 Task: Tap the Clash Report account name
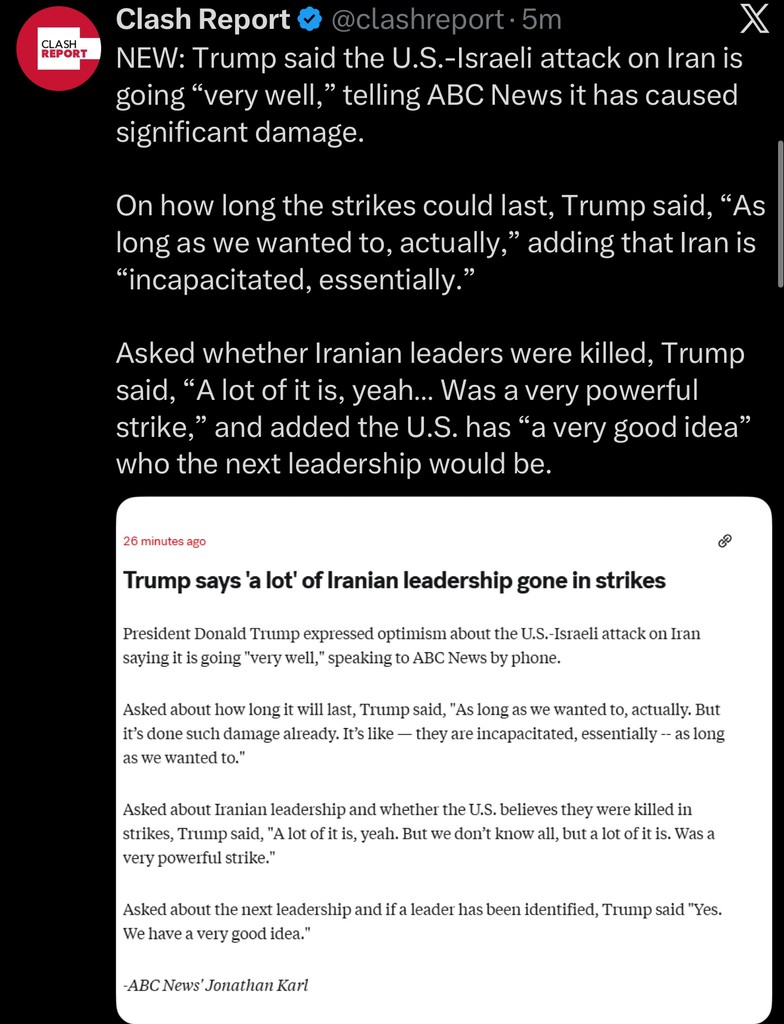(203, 19)
